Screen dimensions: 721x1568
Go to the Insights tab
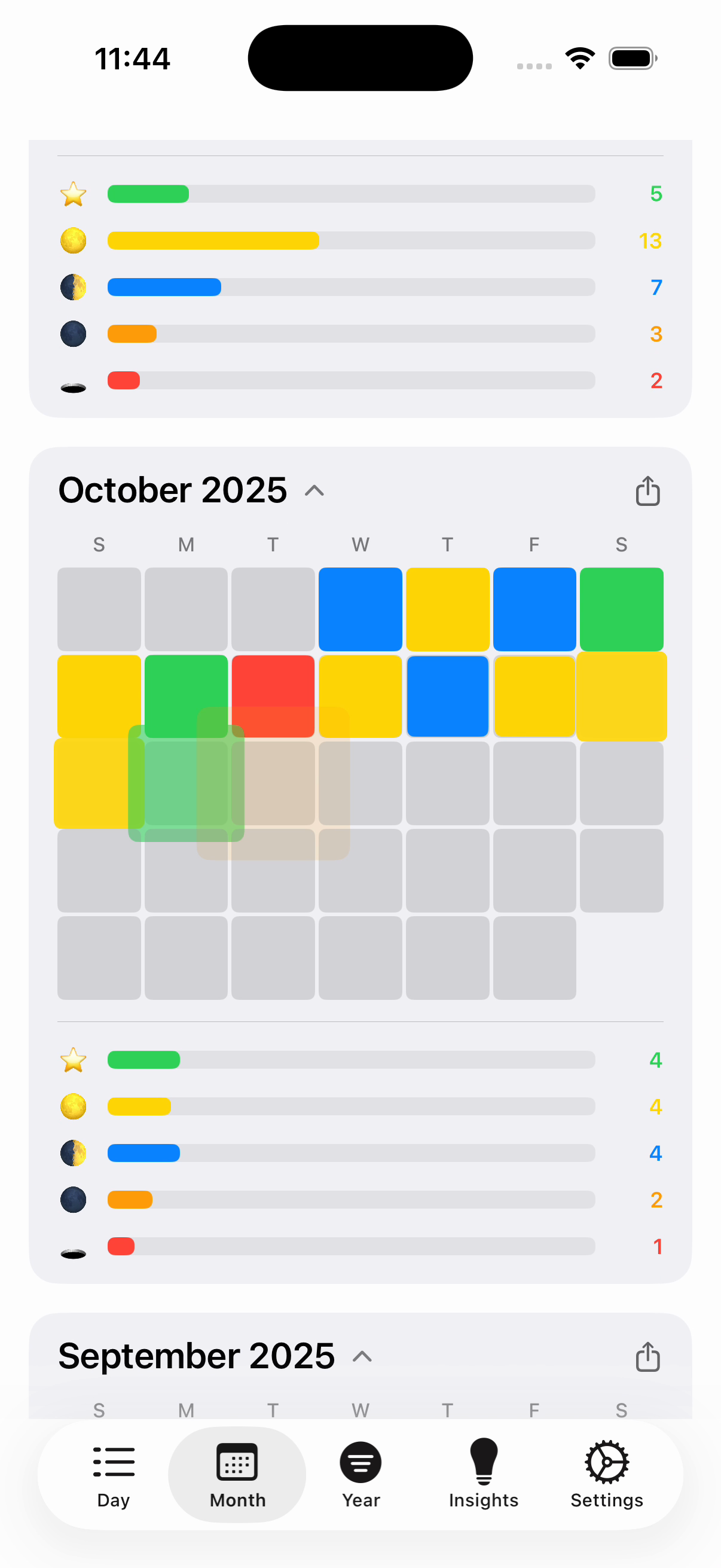pyautogui.click(x=483, y=1474)
